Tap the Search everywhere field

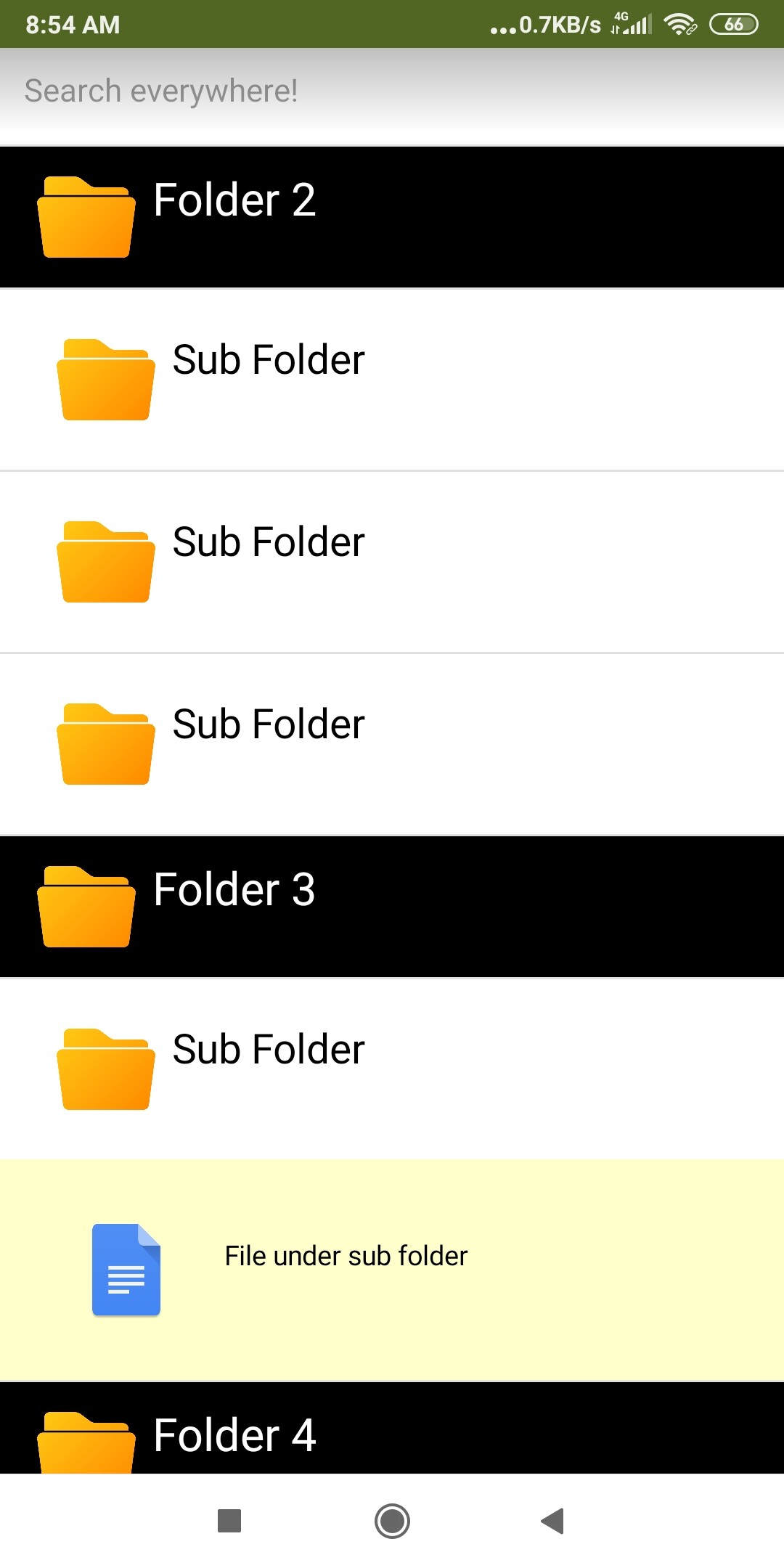[x=392, y=92]
